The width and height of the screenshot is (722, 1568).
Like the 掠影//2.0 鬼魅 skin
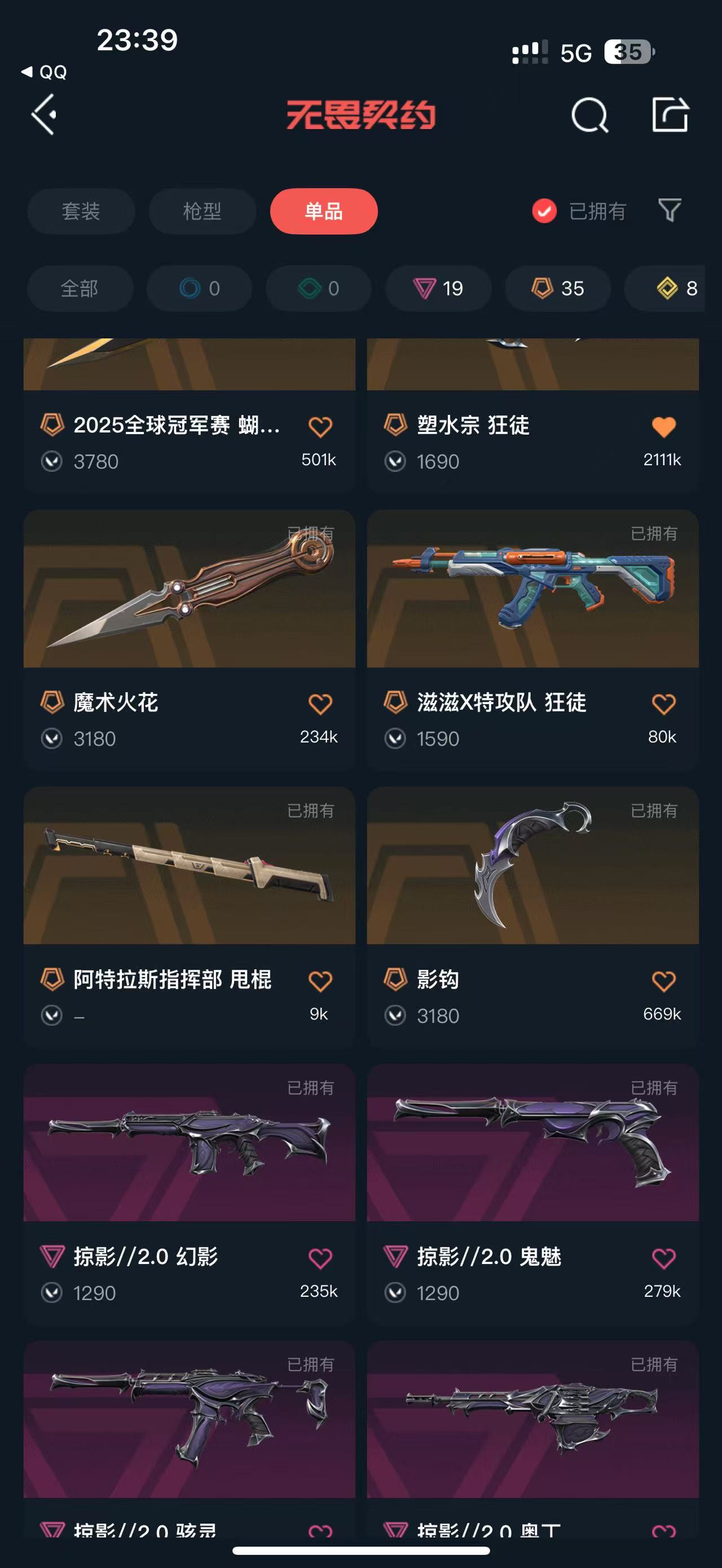[x=663, y=1257]
